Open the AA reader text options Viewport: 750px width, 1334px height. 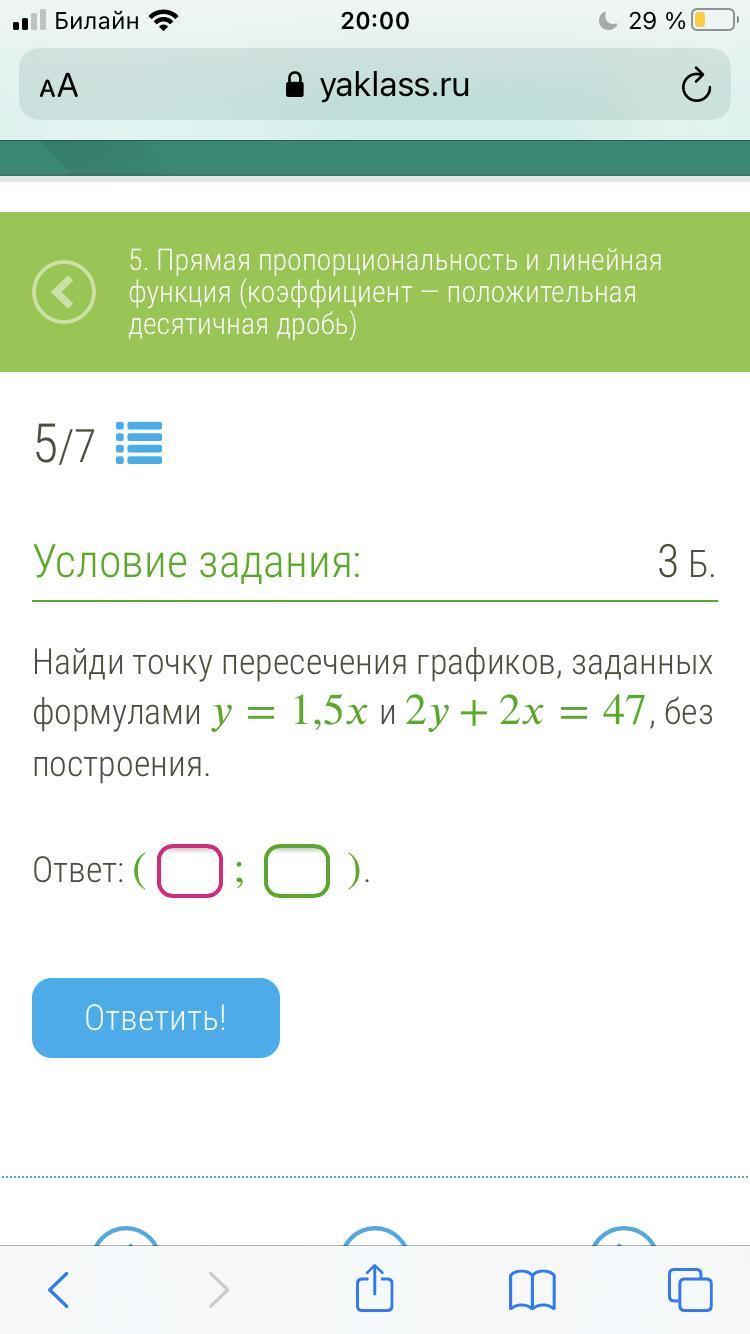[59, 86]
